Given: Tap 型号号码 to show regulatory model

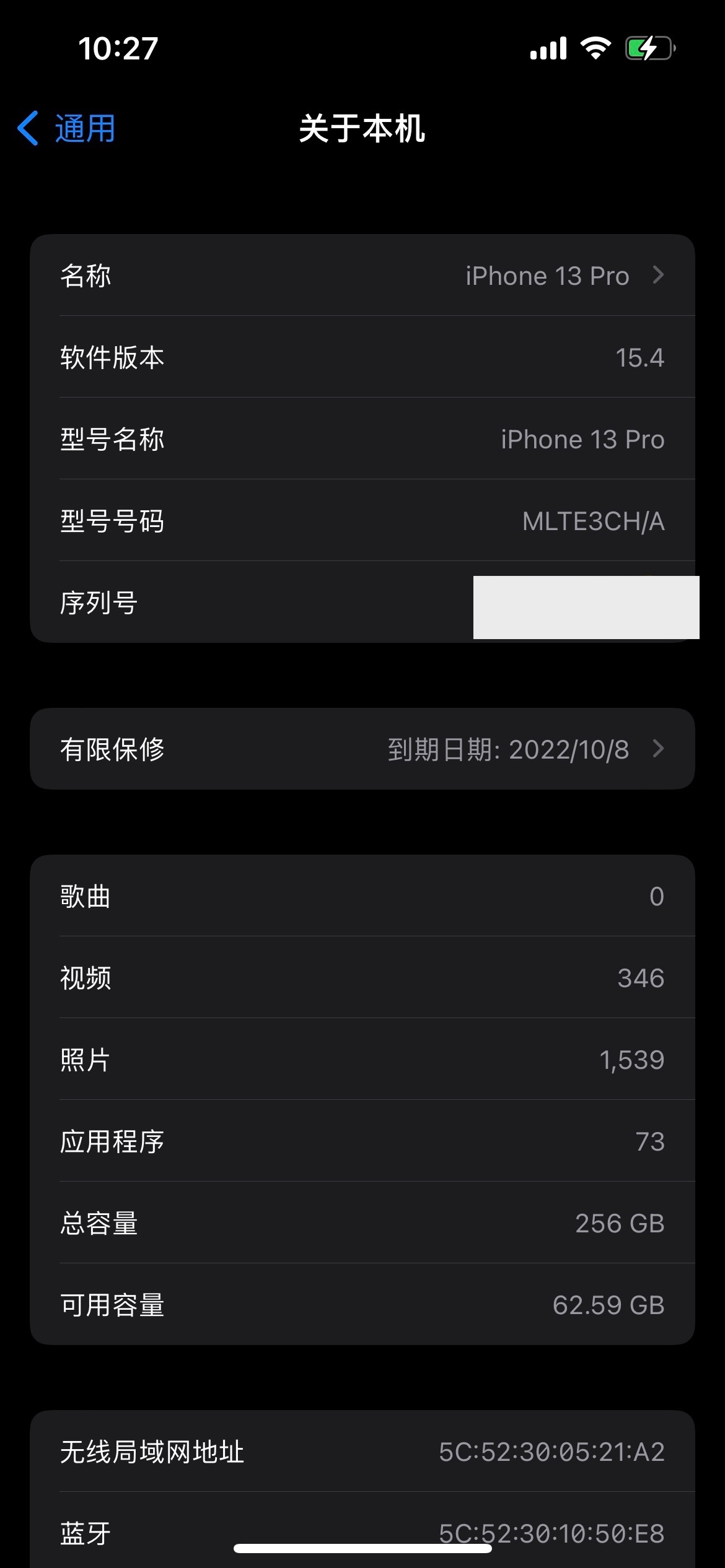Looking at the screenshot, I should [592, 521].
